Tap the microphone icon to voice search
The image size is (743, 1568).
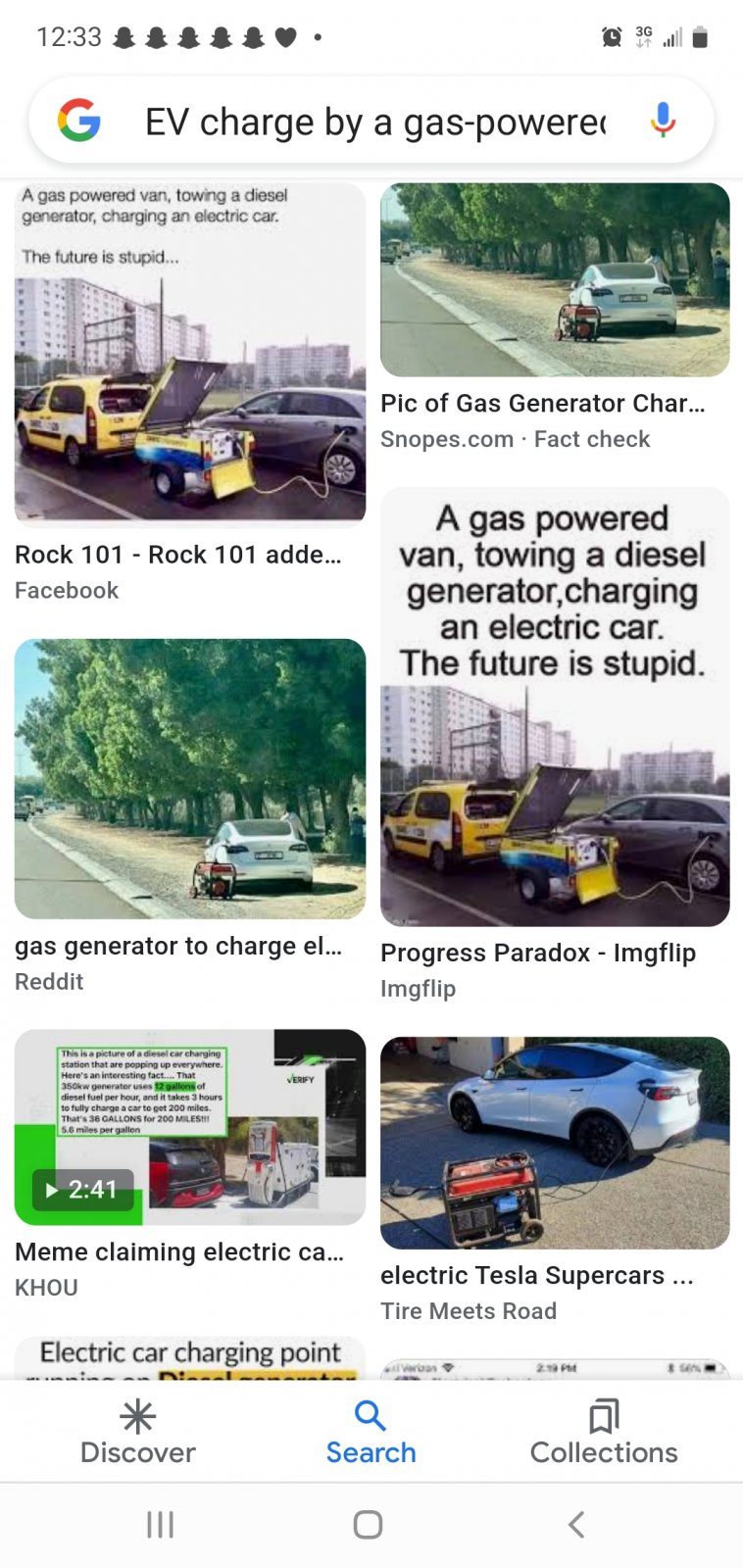point(664,121)
